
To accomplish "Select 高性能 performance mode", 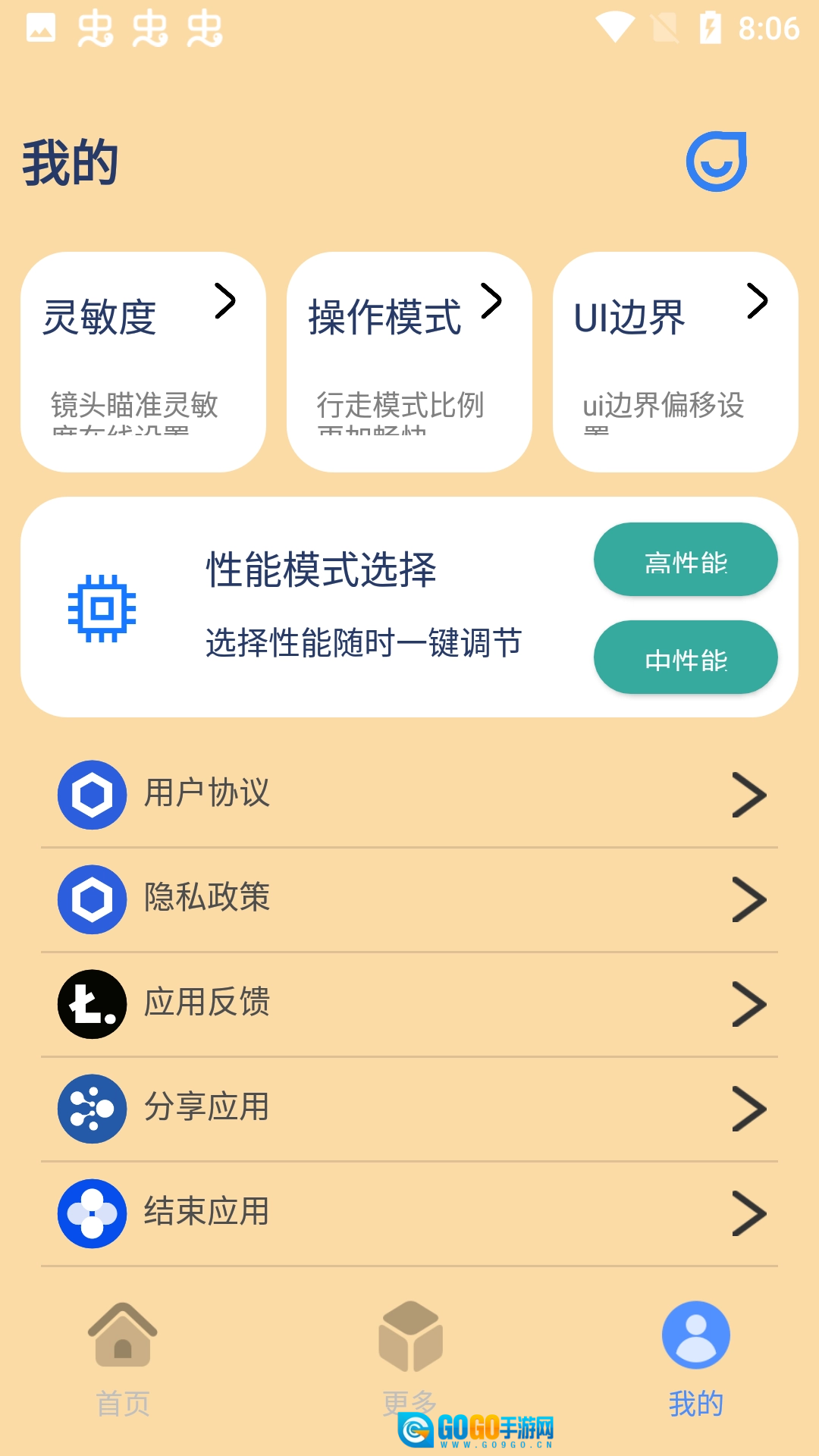I will [x=686, y=560].
